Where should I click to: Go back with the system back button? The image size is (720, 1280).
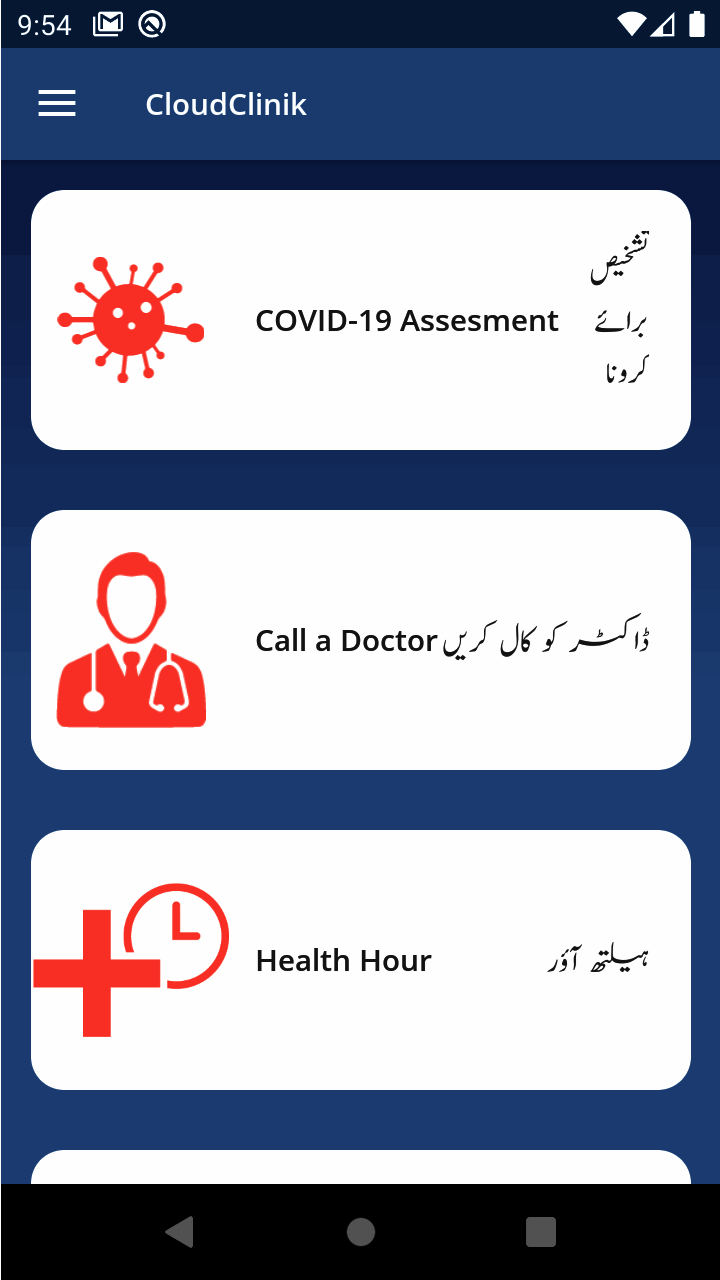click(x=180, y=1232)
